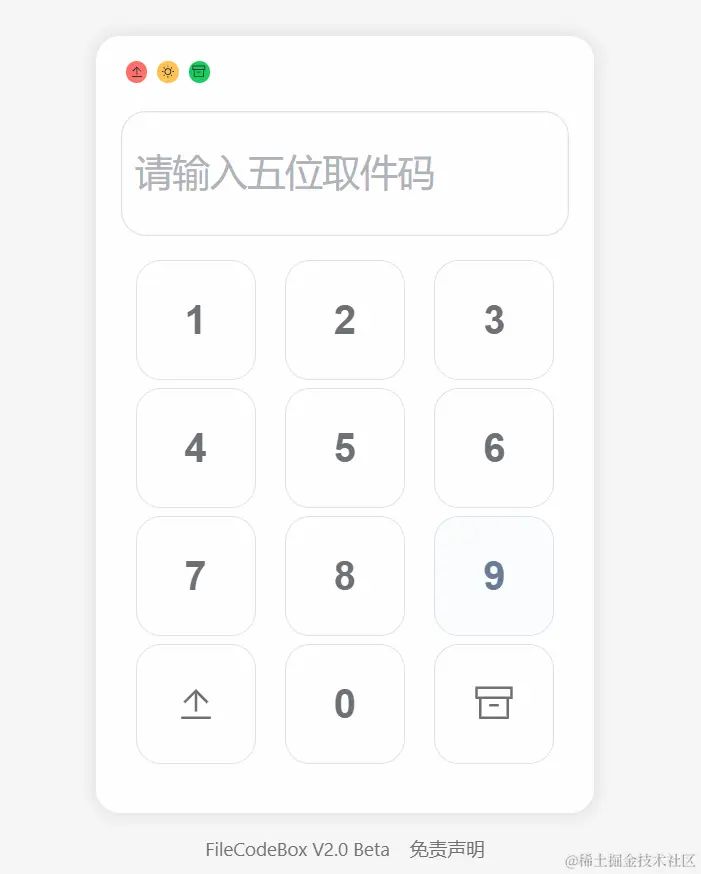Screen dimensions: 701x874
Task: Tap the number 8 key
Action: [345, 576]
